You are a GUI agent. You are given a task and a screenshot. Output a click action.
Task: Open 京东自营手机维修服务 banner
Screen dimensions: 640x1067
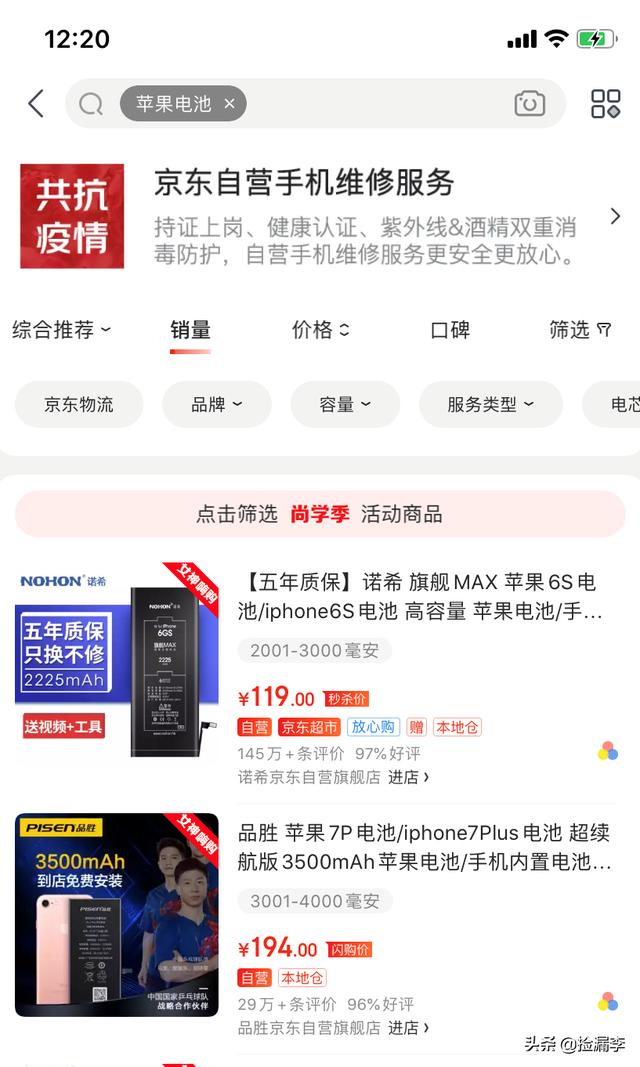(320, 216)
